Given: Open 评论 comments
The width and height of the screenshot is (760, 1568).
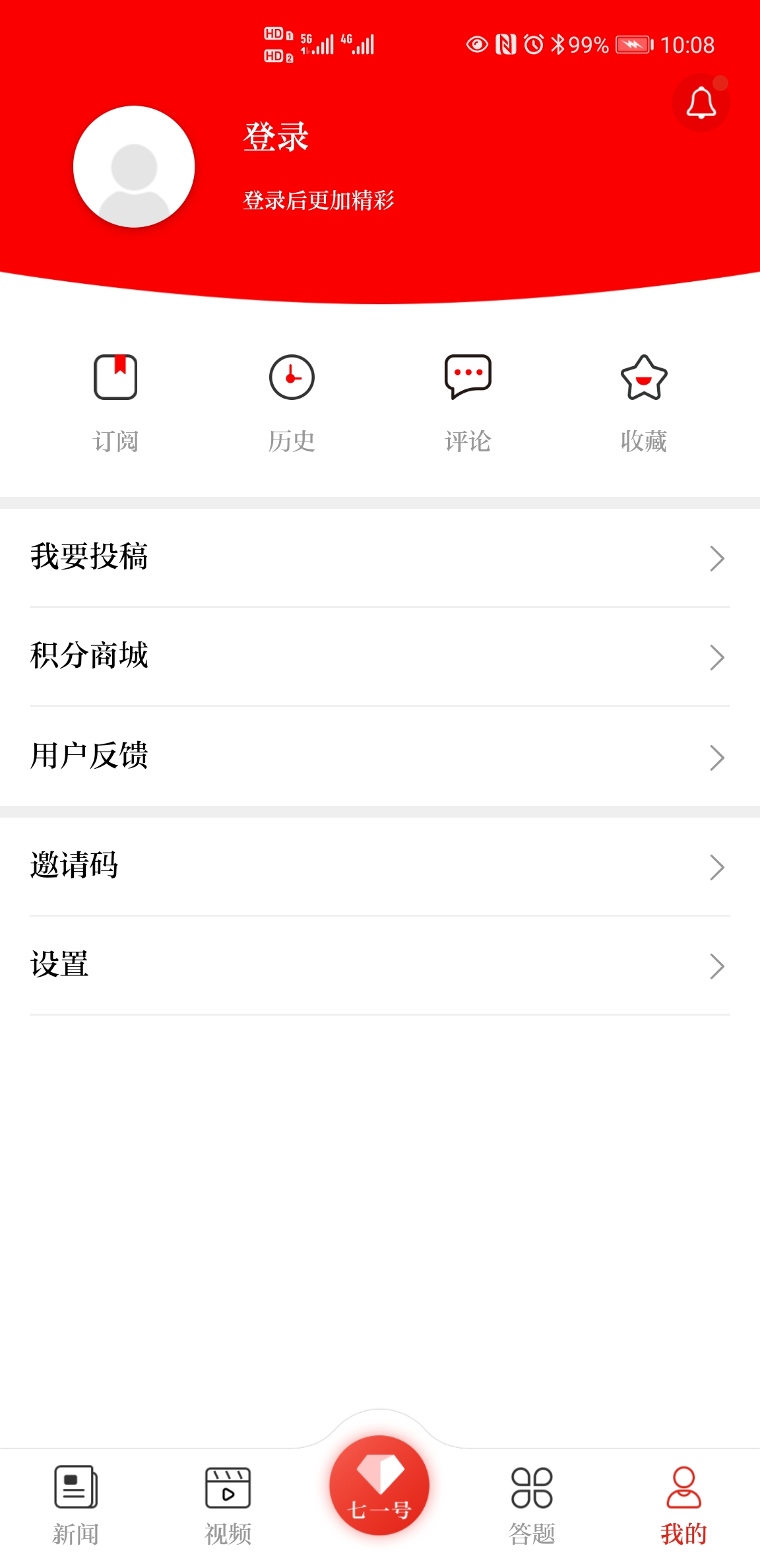Looking at the screenshot, I should tap(468, 403).
